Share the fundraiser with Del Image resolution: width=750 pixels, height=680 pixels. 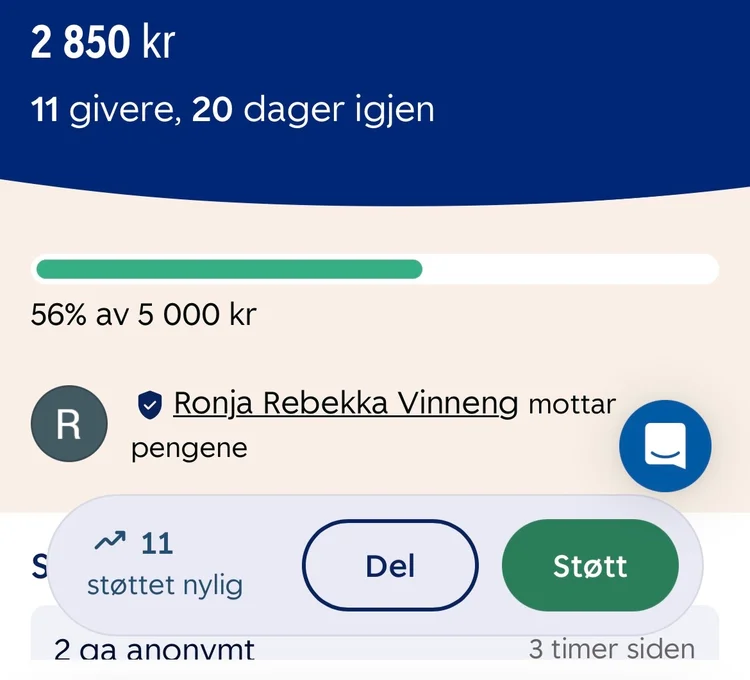[390, 566]
